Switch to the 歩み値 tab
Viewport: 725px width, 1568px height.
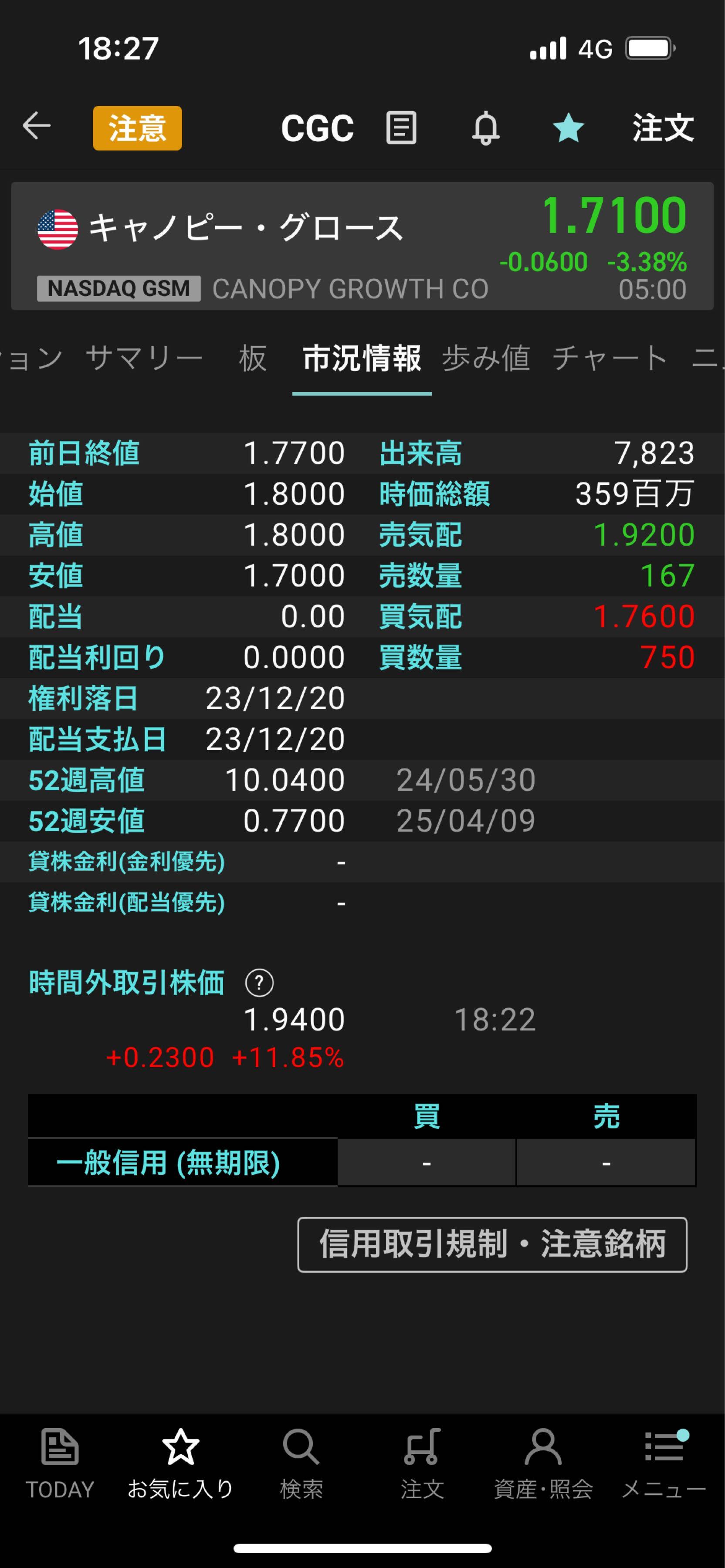tap(486, 358)
